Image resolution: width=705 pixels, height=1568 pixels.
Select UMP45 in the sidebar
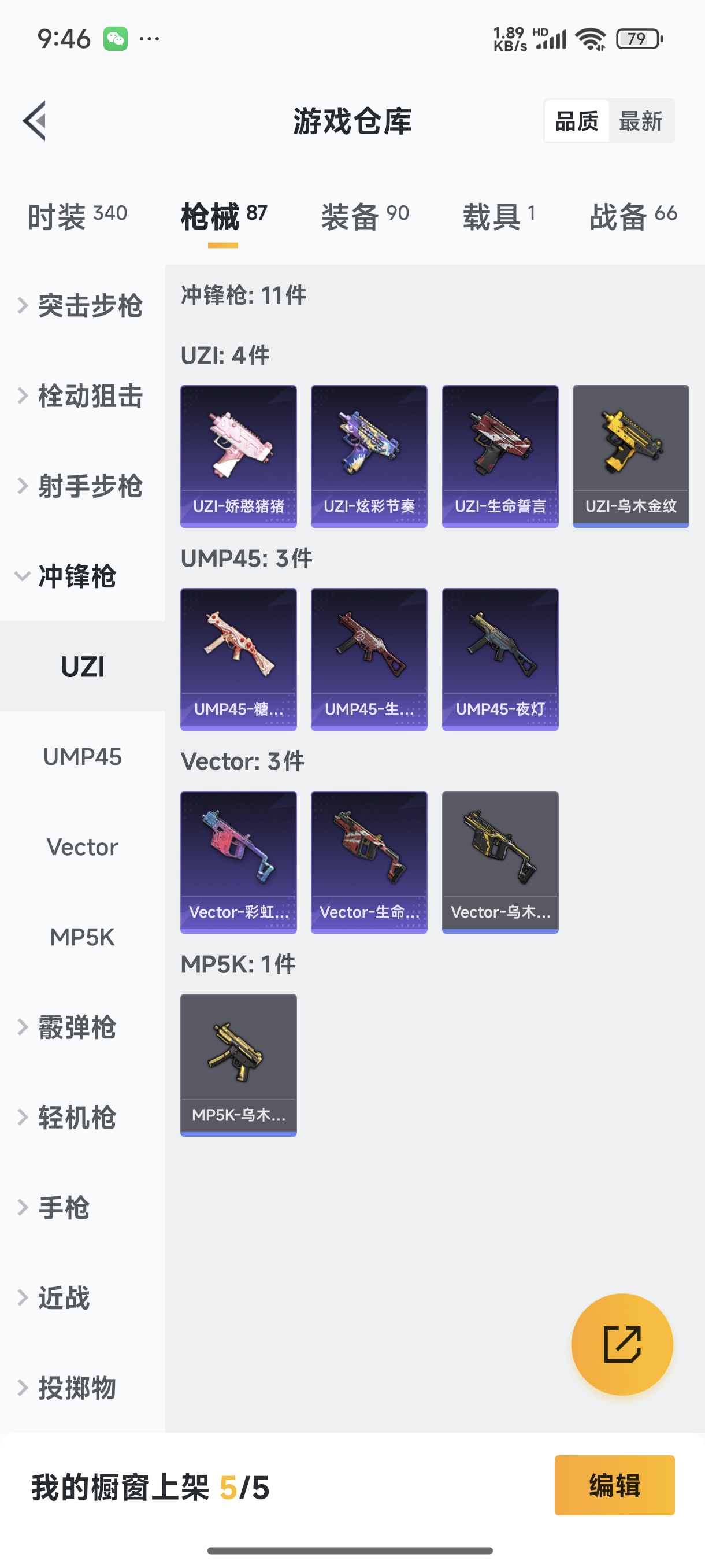coord(82,757)
